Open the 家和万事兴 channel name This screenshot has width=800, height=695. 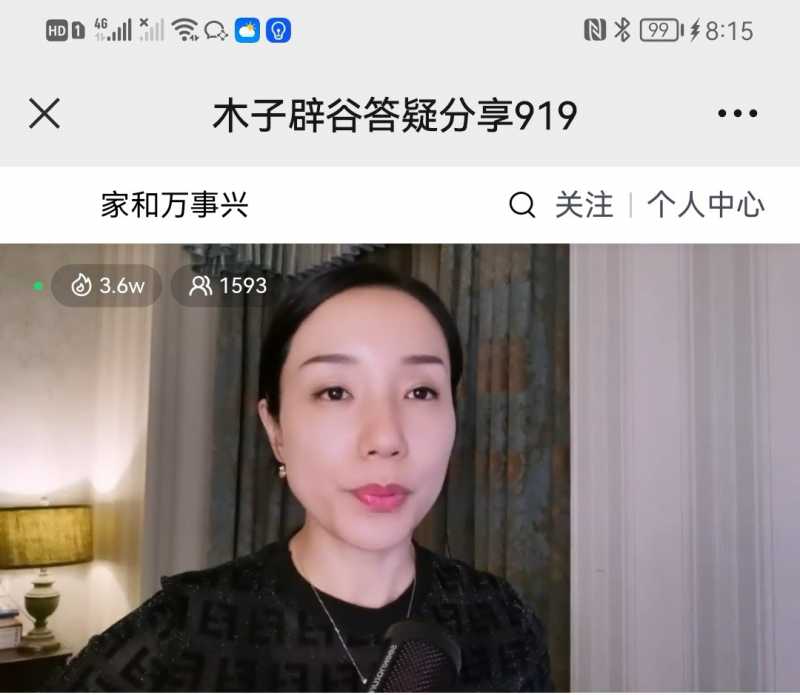(174, 206)
